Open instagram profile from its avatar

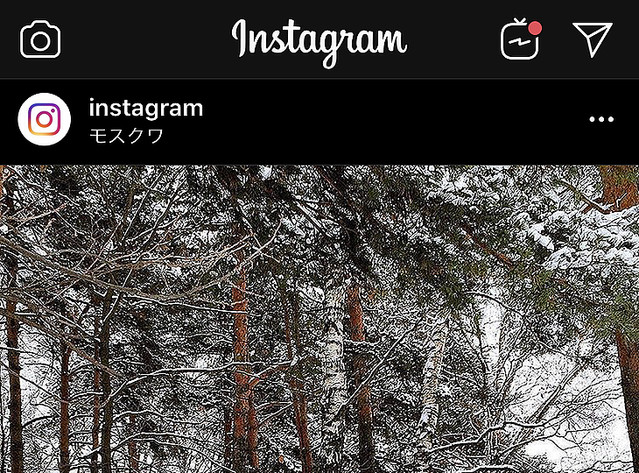[x=44, y=120]
